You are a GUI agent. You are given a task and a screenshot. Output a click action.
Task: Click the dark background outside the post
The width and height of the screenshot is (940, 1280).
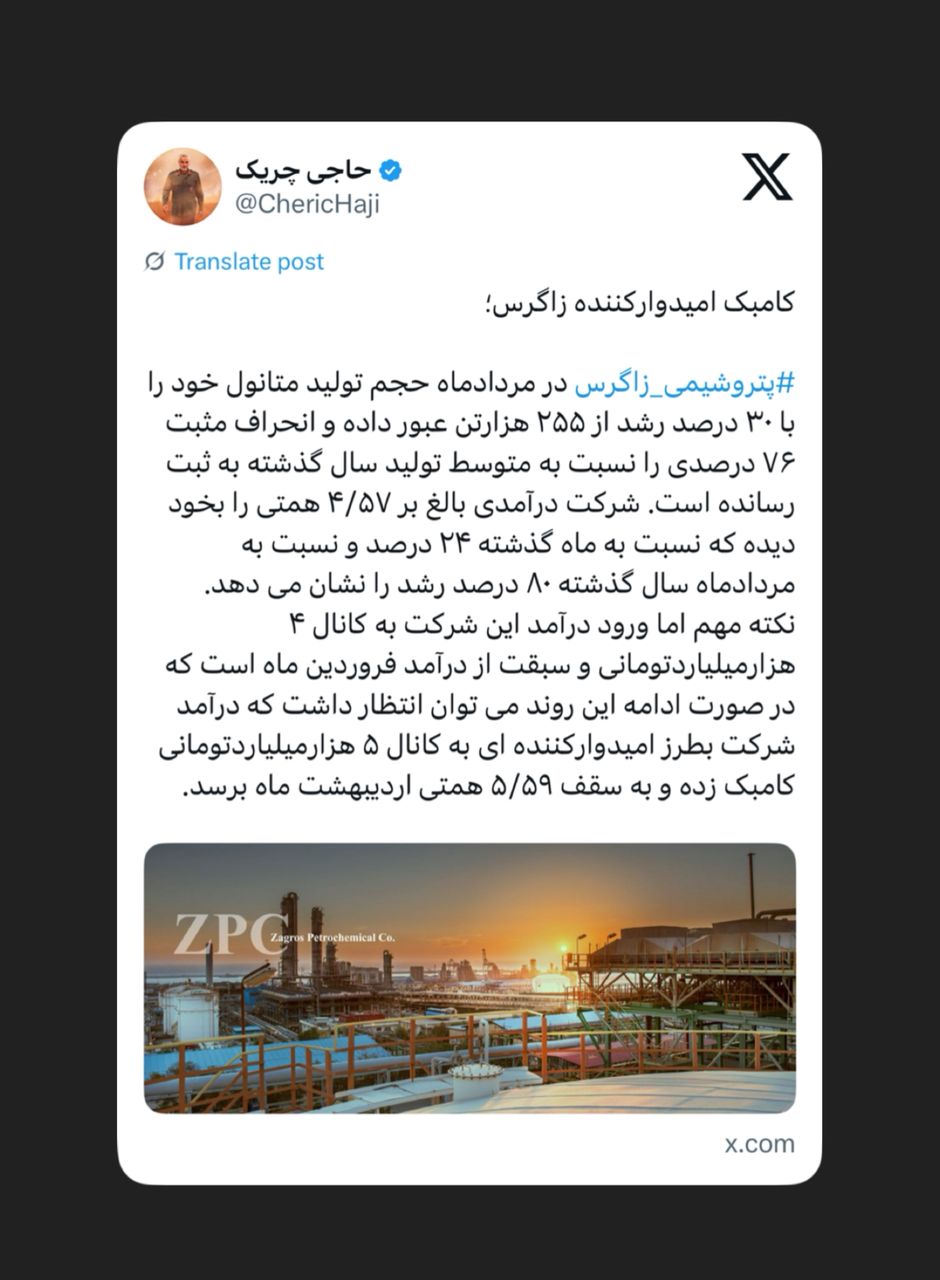(60, 640)
